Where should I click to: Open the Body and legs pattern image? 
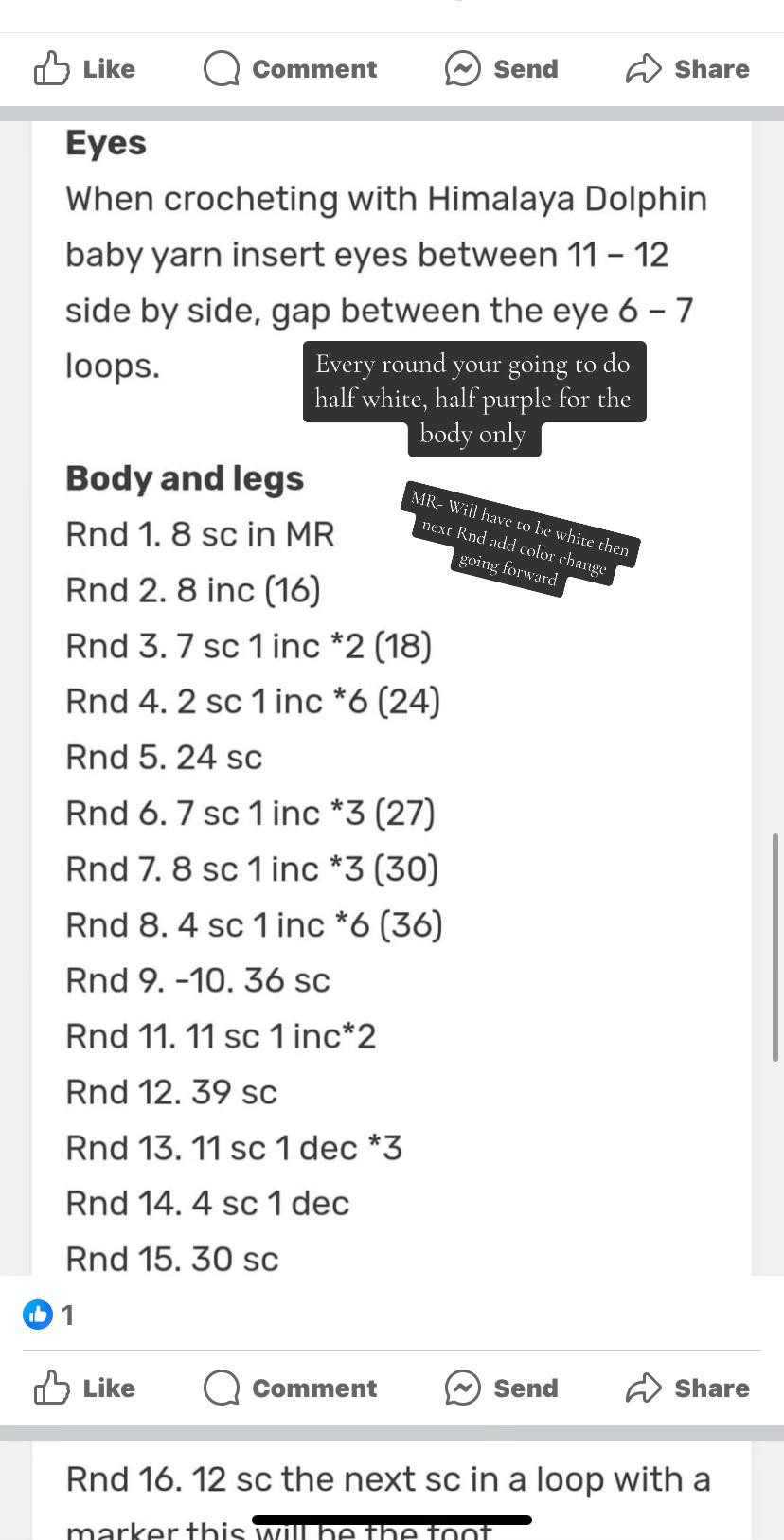pyautogui.click(x=392, y=698)
